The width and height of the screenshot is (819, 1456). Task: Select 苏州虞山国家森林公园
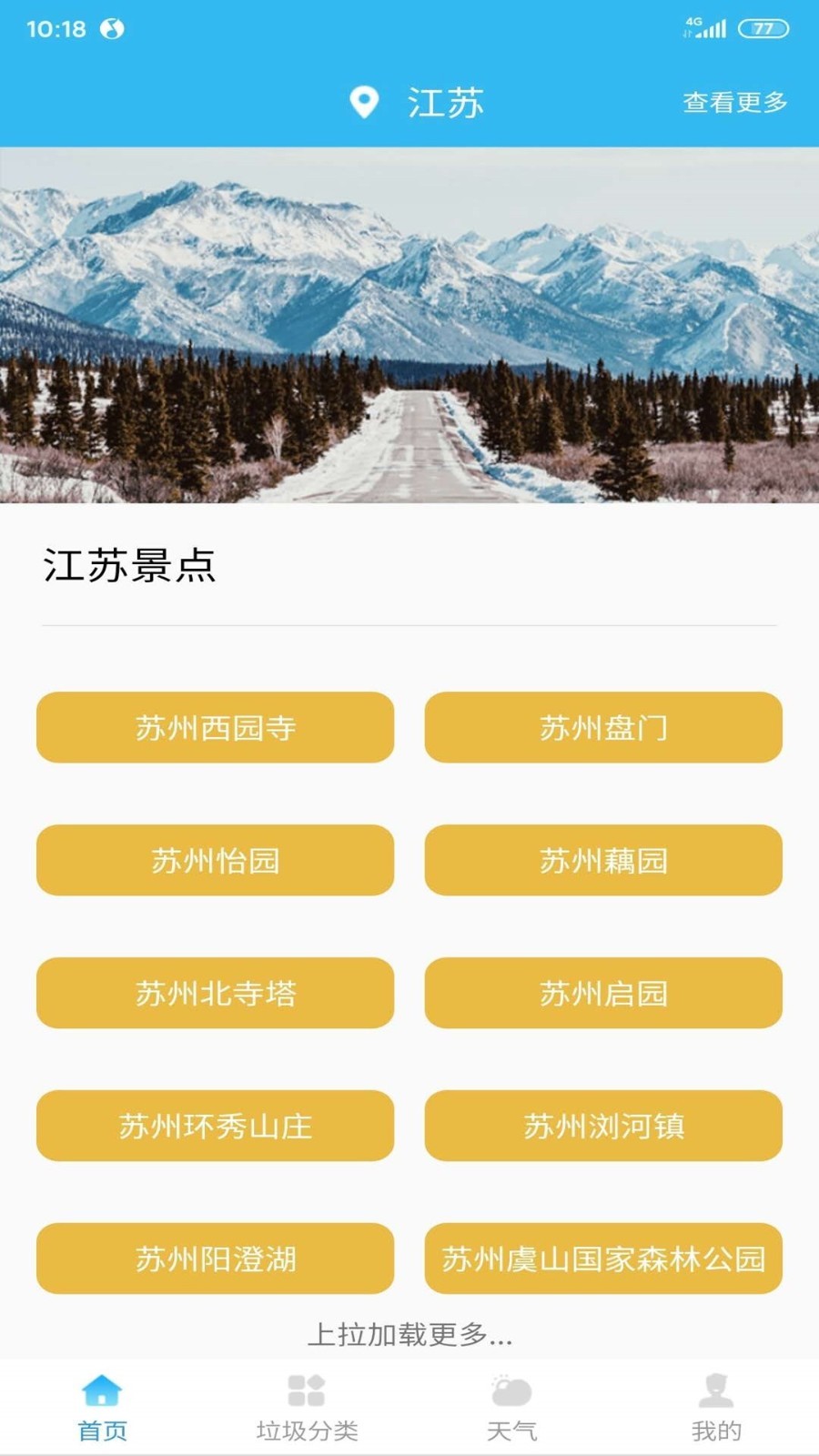point(603,1259)
